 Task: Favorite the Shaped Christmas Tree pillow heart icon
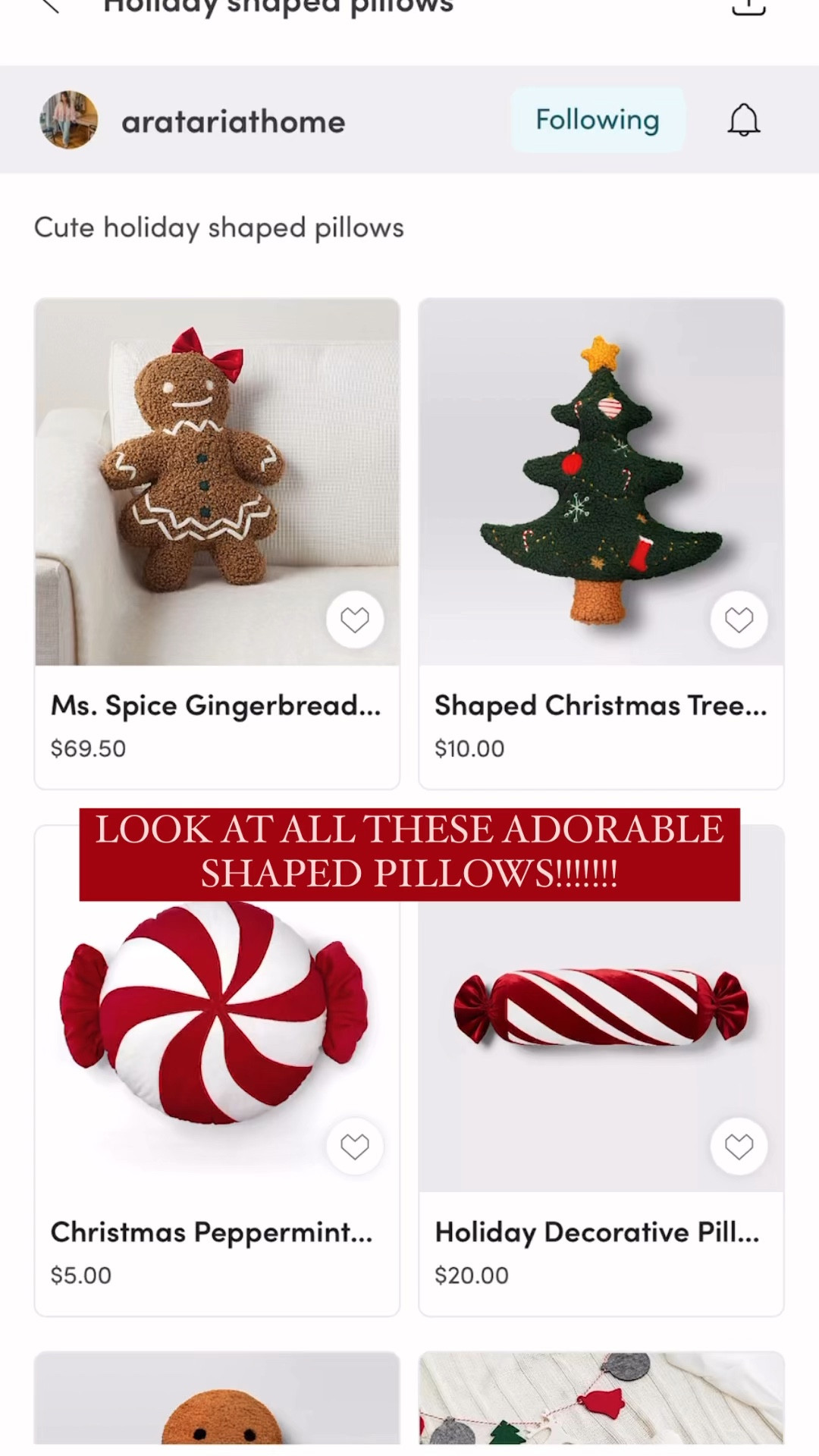(x=738, y=619)
